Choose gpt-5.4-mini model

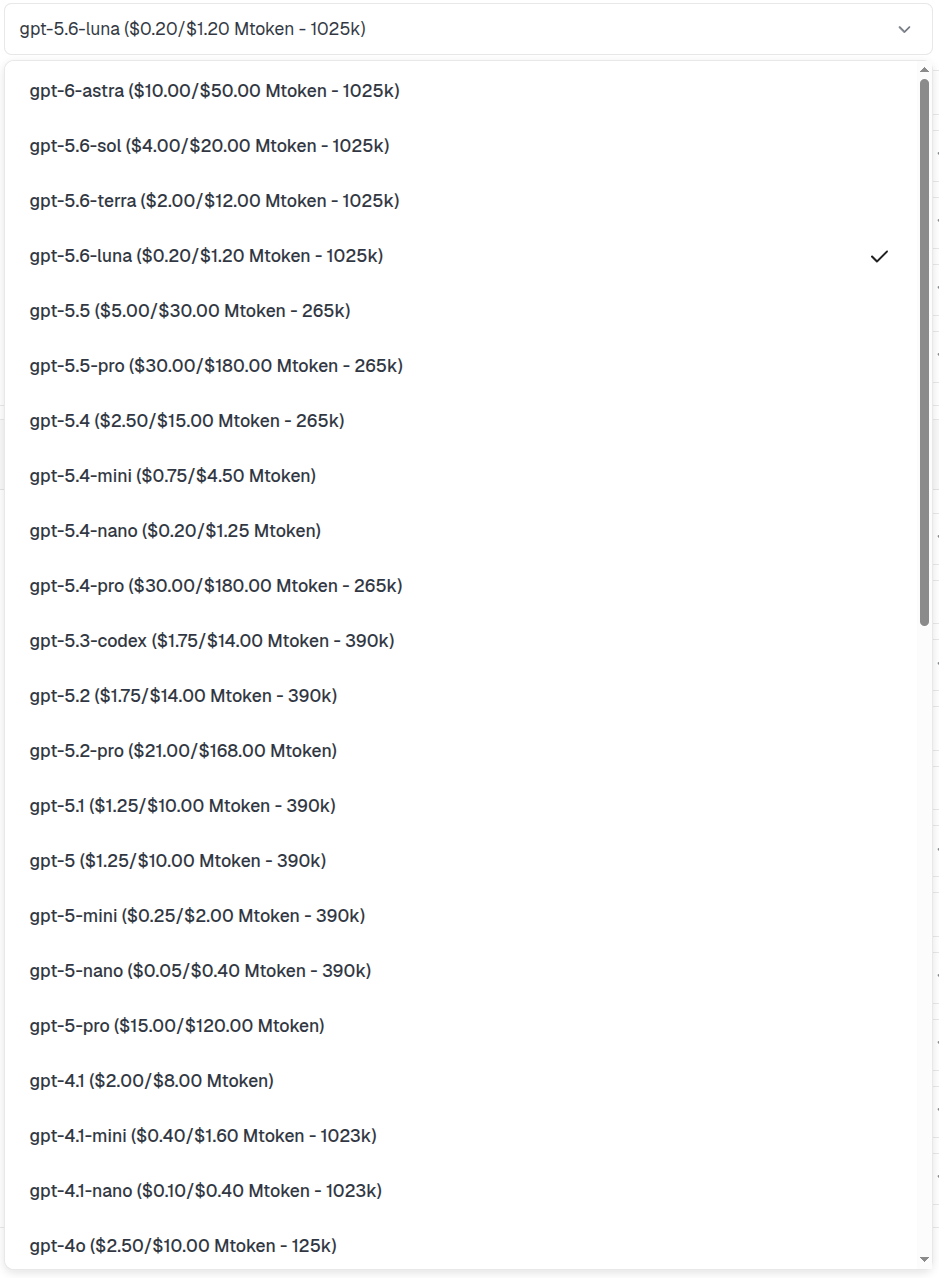pyautogui.click(x=461, y=476)
